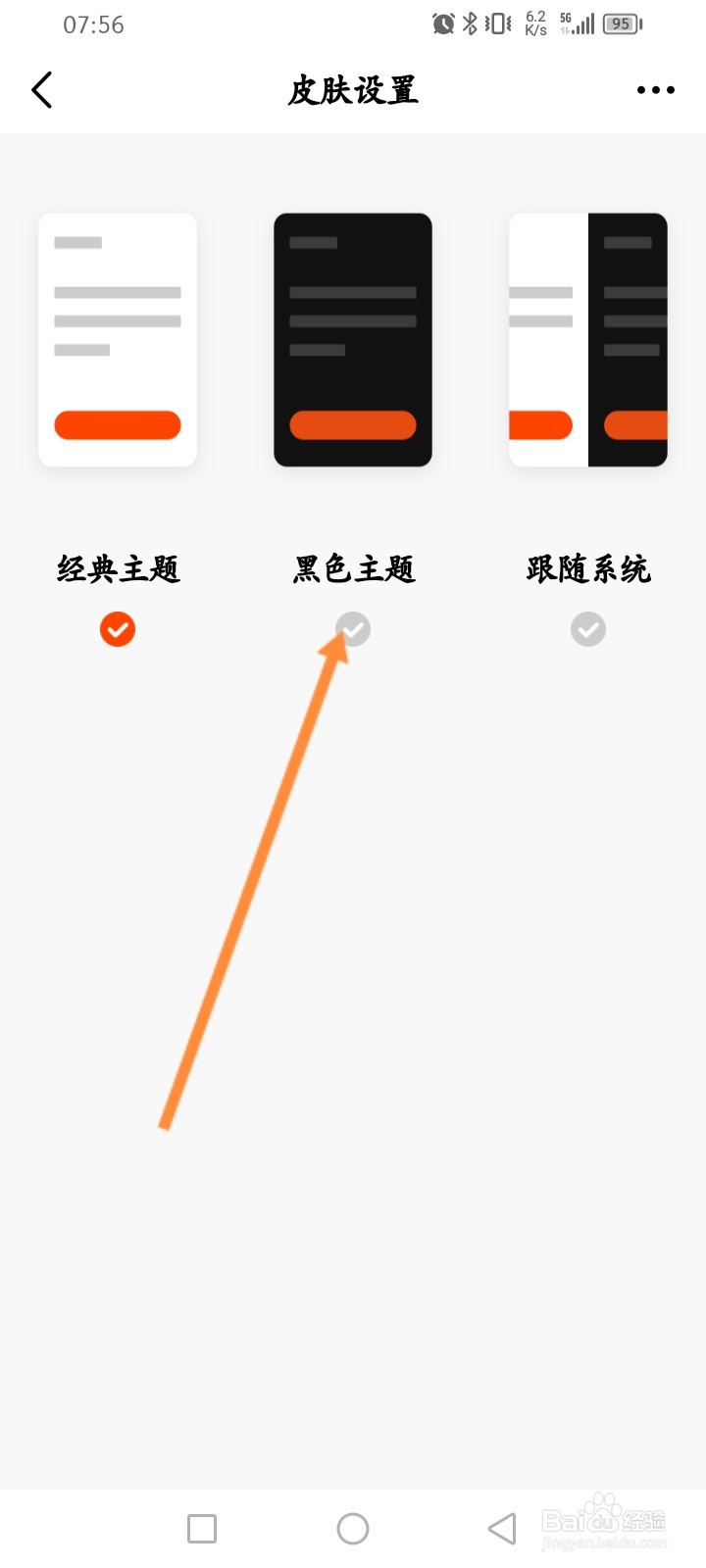Click the 经典主题 label text
This screenshot has width=706, height=1568.
118,568
